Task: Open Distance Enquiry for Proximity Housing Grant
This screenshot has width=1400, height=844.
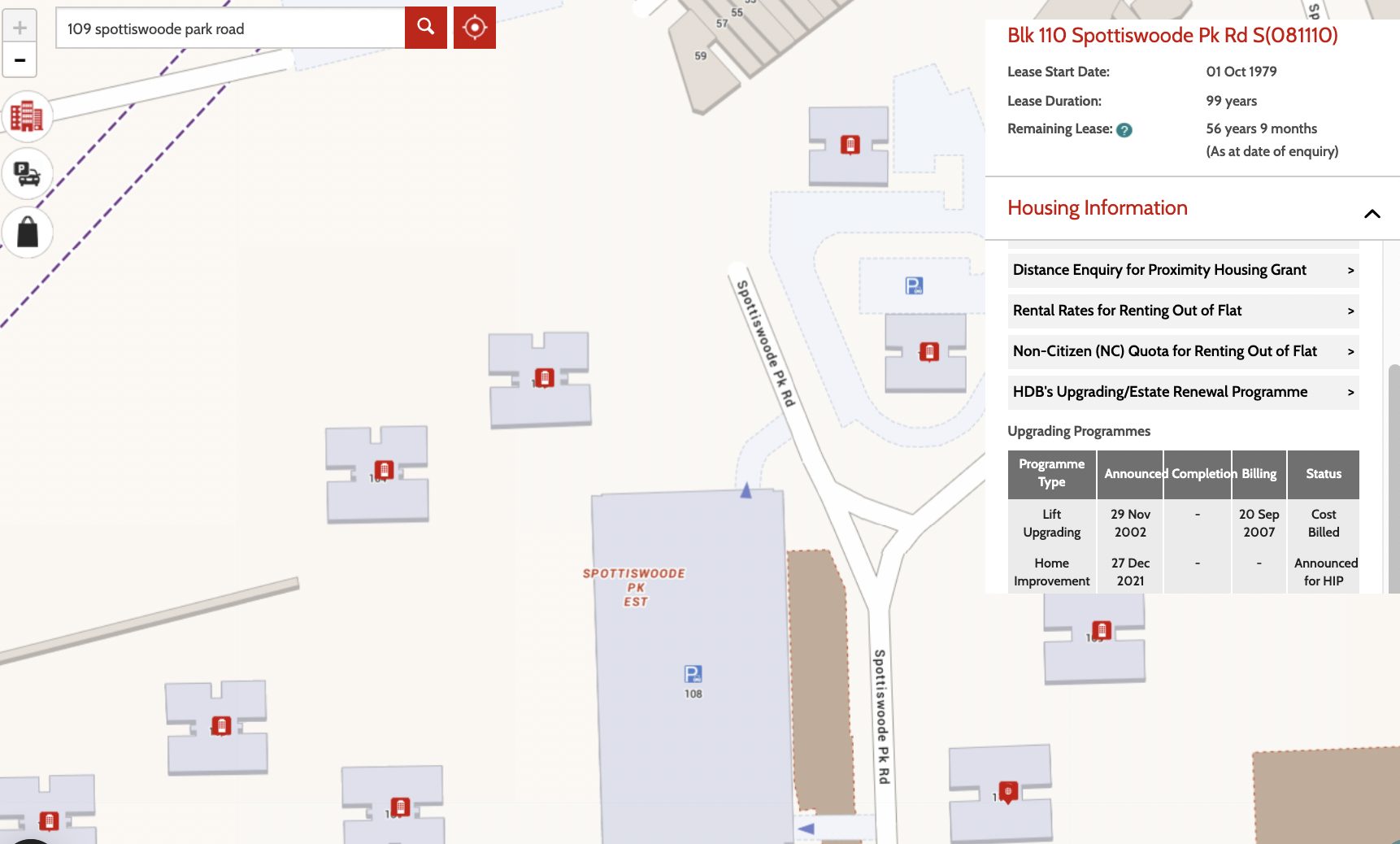Action: (x=1183, y=270)
